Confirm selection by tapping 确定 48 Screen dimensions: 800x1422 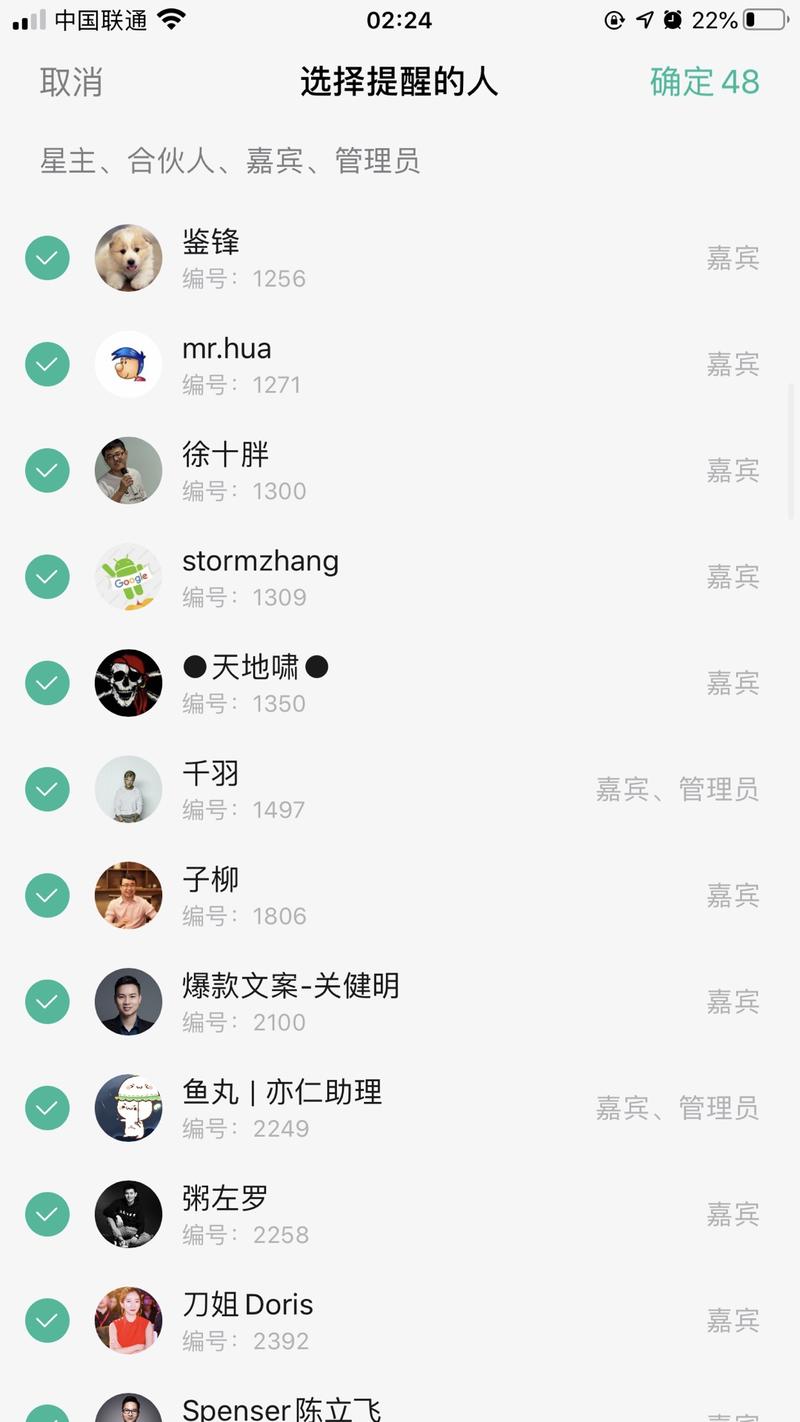[706, 83]
